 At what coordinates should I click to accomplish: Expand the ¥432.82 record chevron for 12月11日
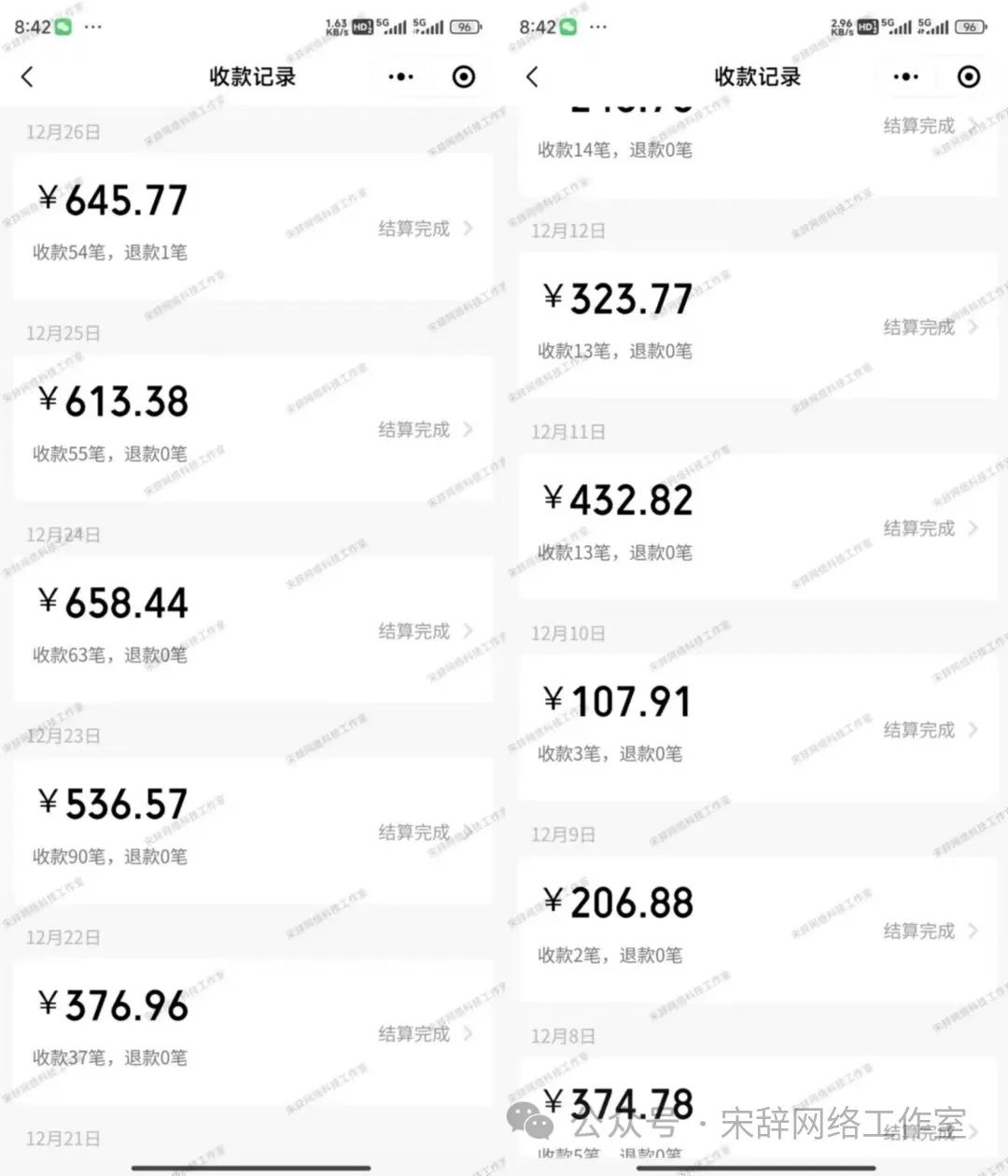pyautogui.click(x=975, y=528)
